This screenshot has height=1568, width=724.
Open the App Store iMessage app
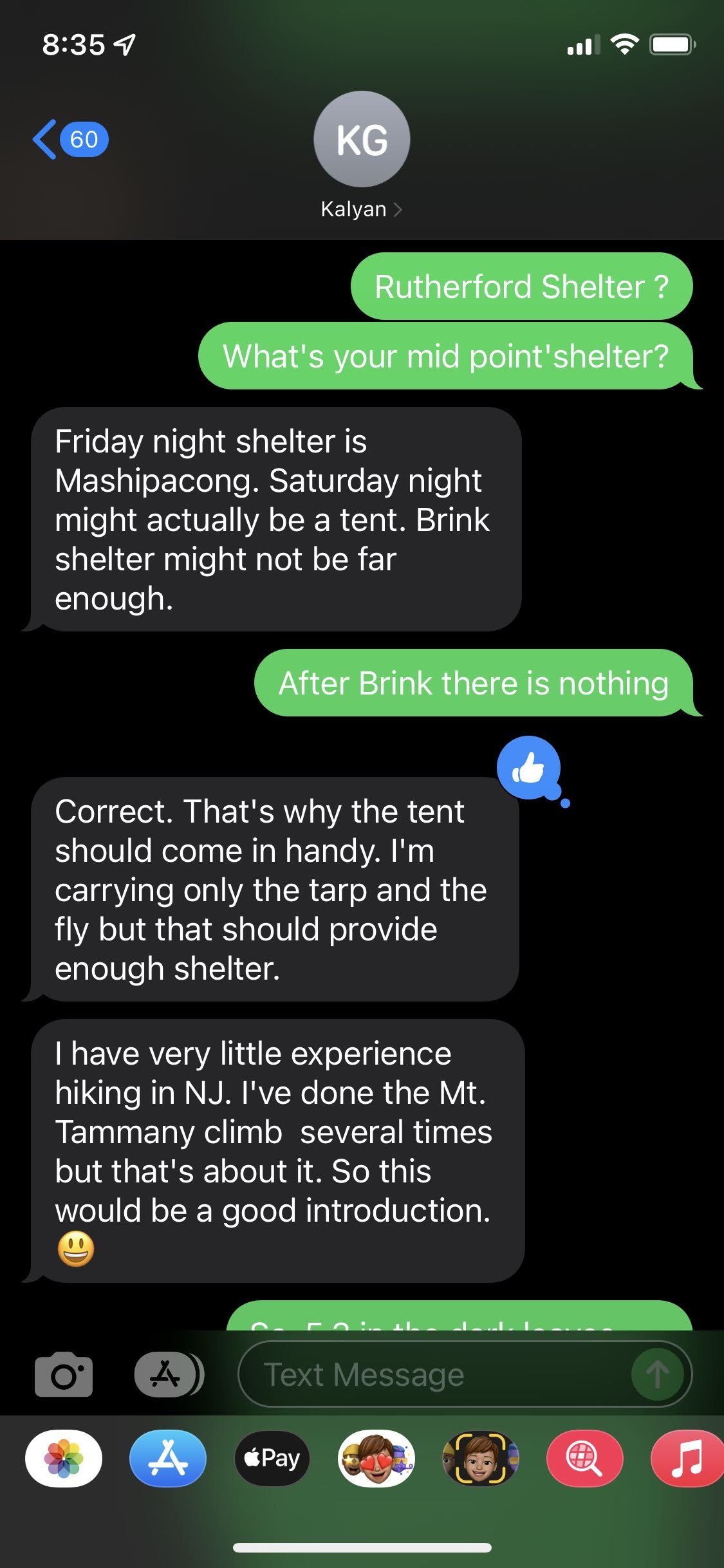click(x=168, y=1458)
